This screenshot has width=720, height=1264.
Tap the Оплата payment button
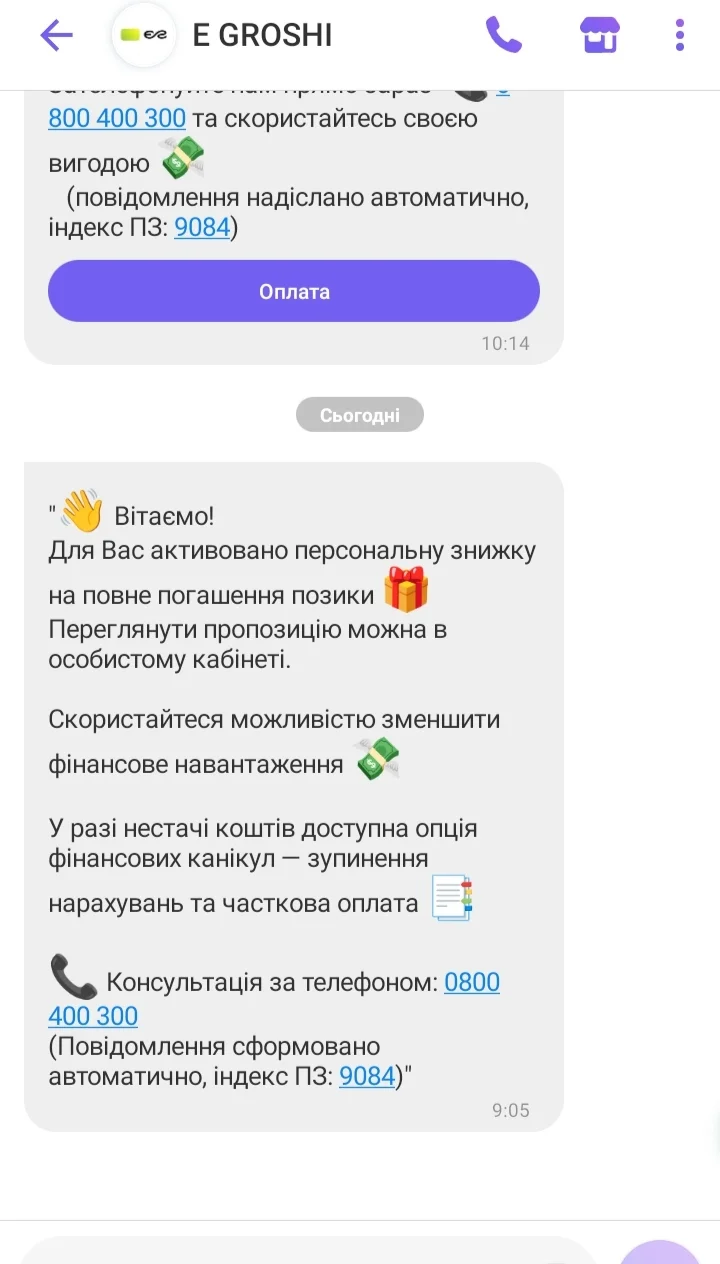click(294, 292)
